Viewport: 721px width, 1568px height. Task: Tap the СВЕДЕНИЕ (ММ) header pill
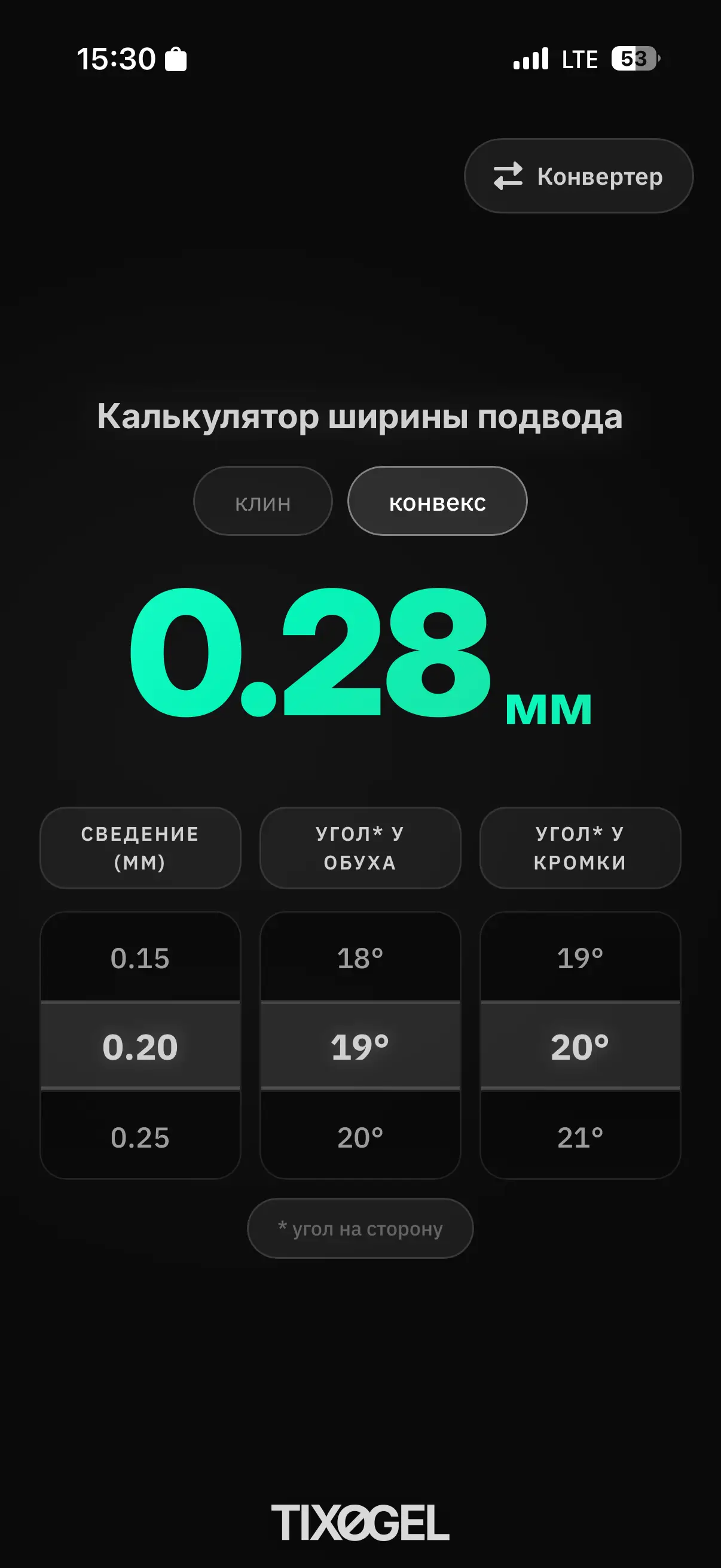pos(140,849)
